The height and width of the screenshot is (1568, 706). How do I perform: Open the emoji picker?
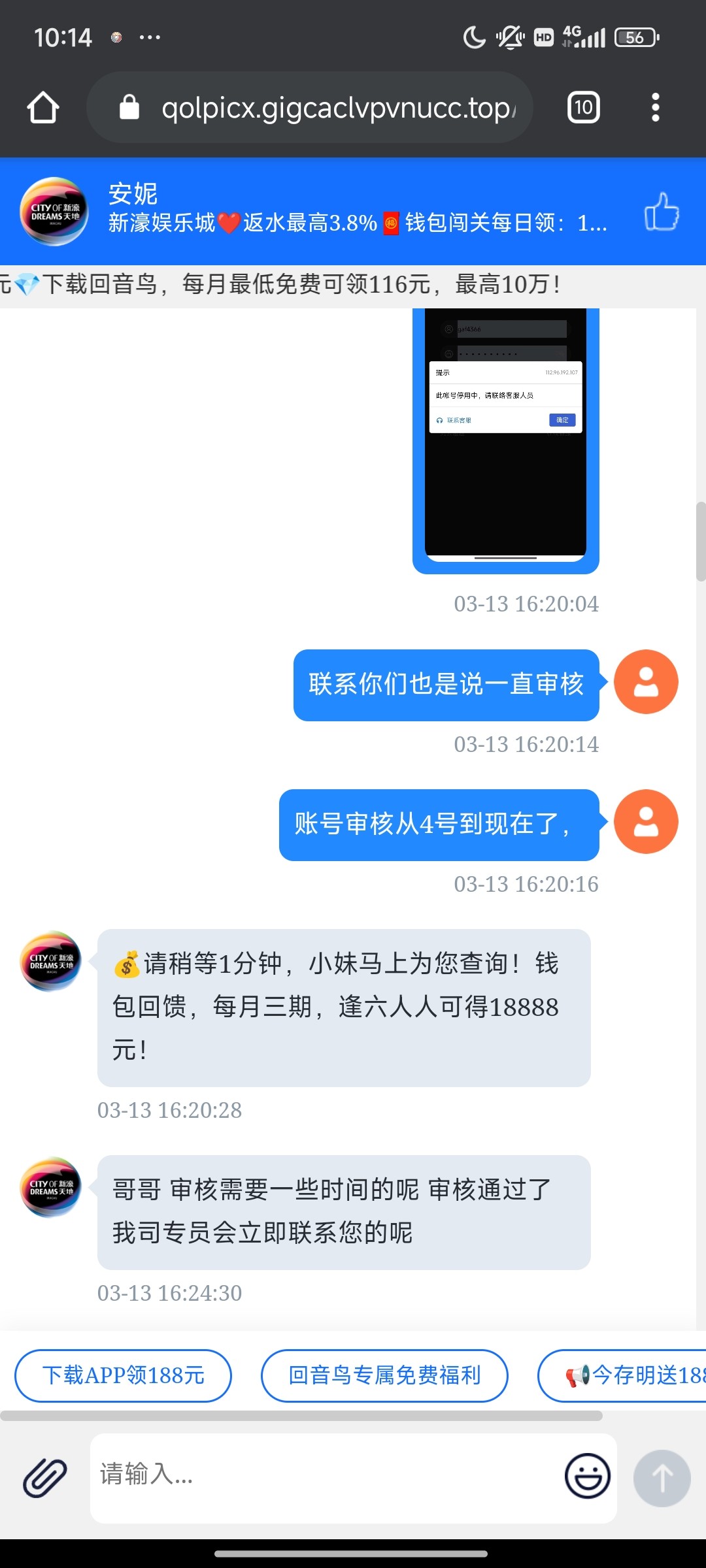pyautogui.click(x=587, y=1477)
